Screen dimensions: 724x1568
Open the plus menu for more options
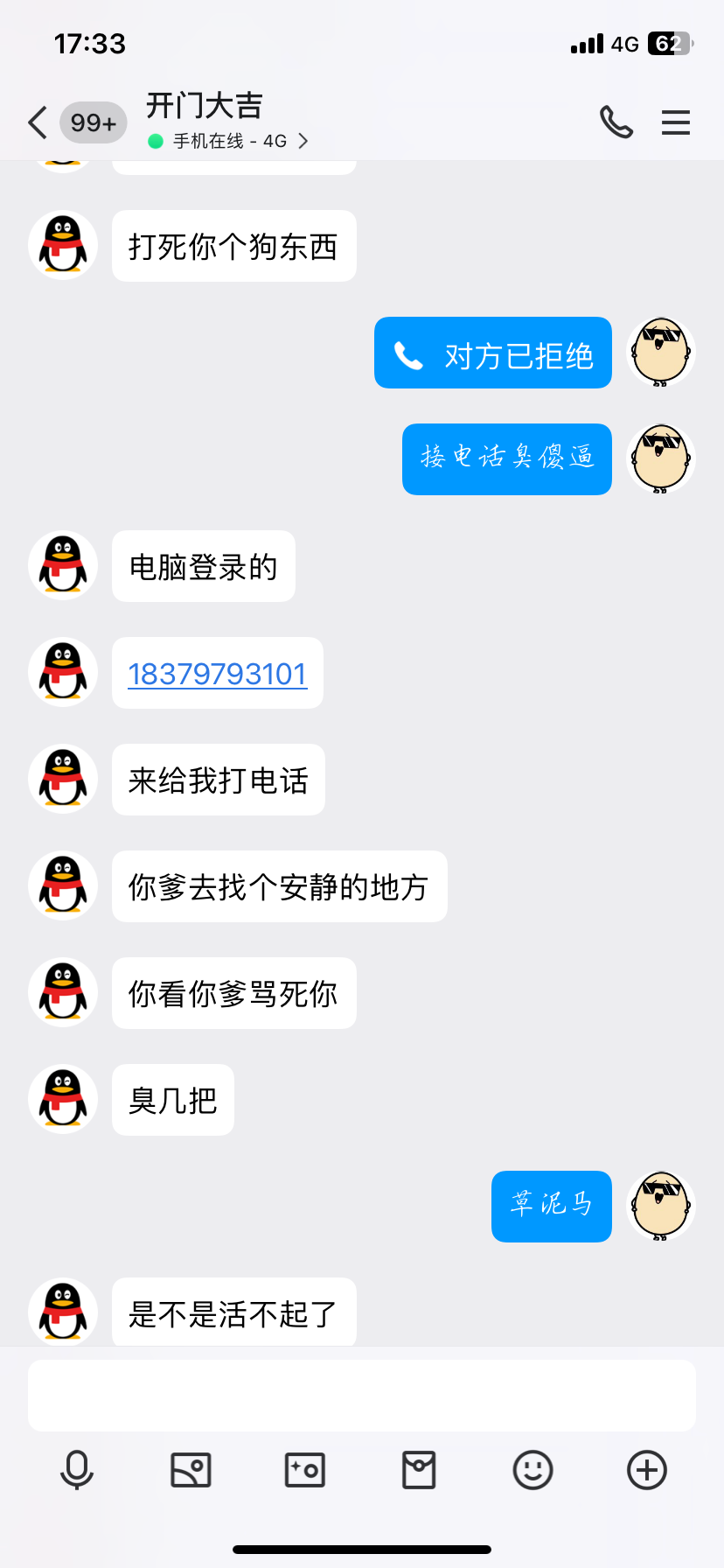coord(647,1470)
